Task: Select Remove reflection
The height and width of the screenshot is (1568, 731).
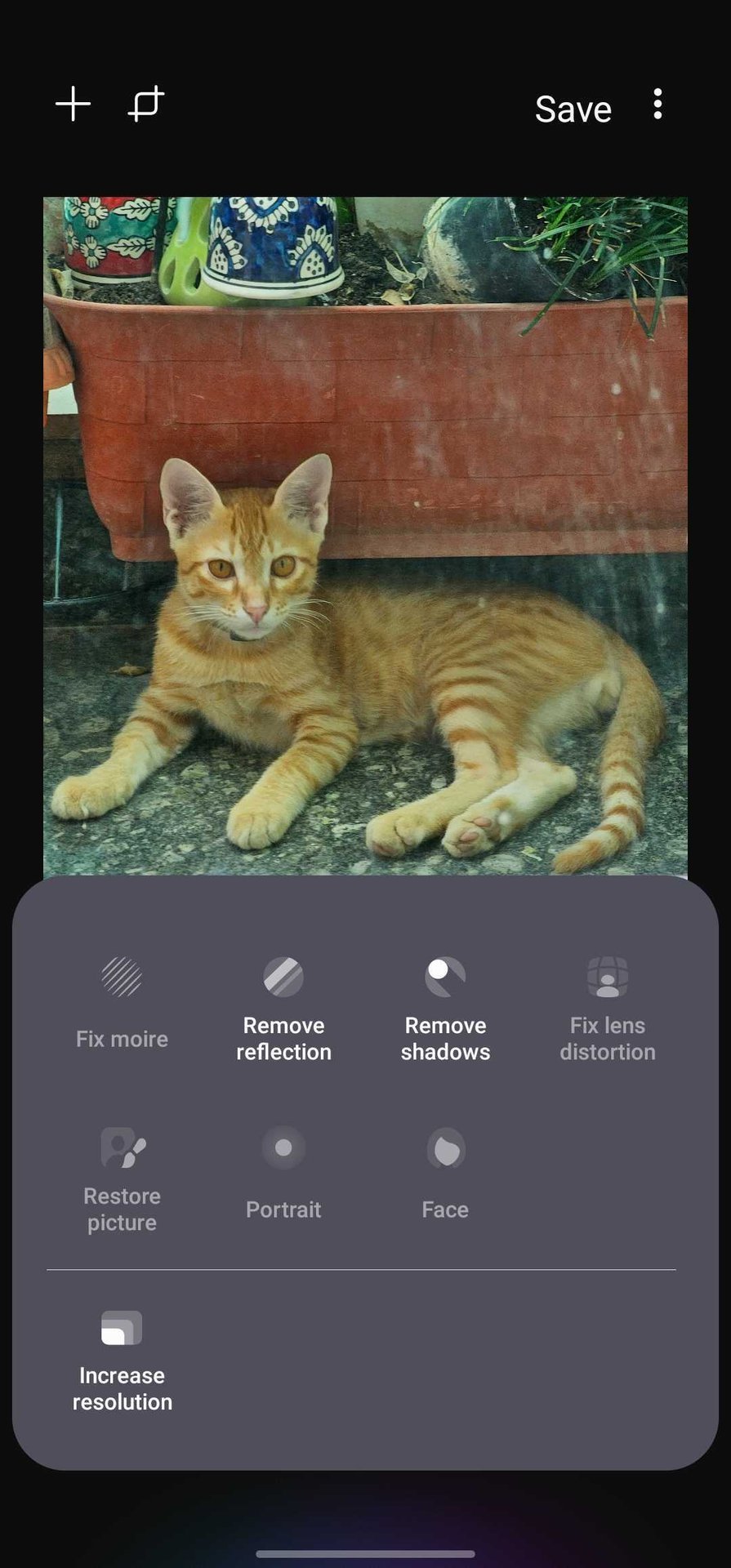Action: 283,1009
